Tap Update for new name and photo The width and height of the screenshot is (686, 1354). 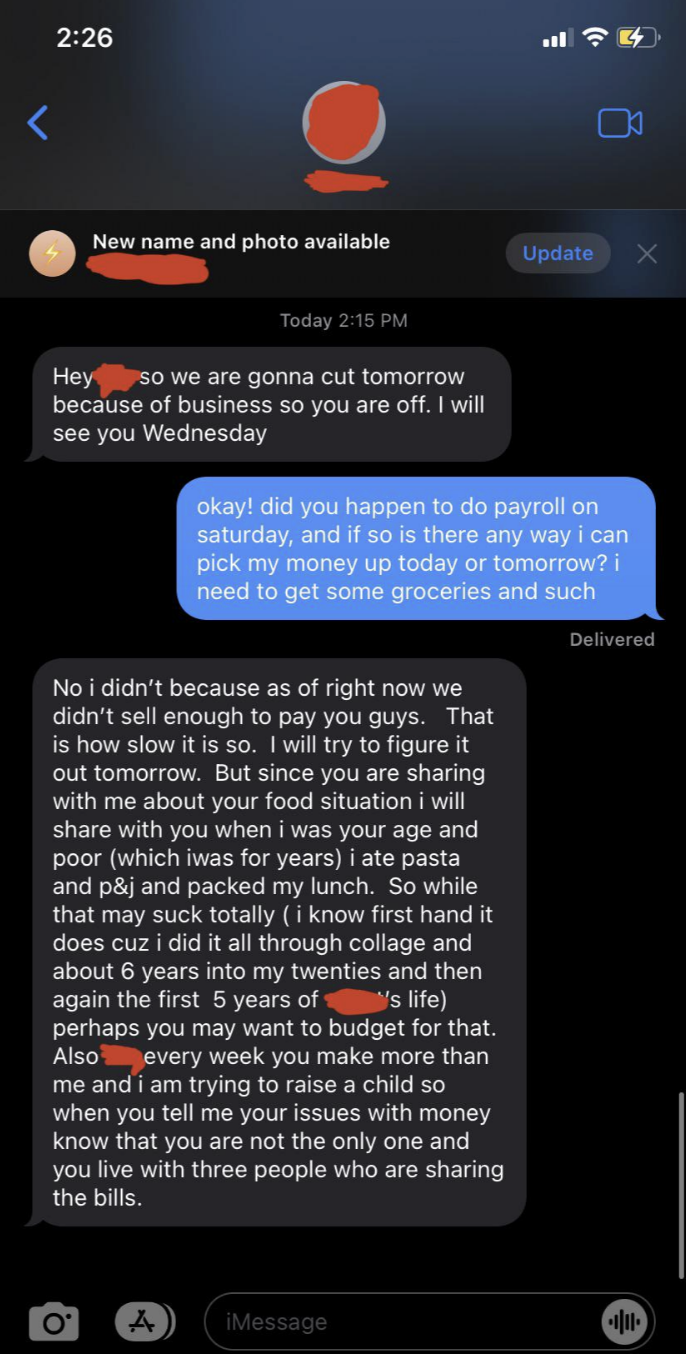click(x=557, y=253)
